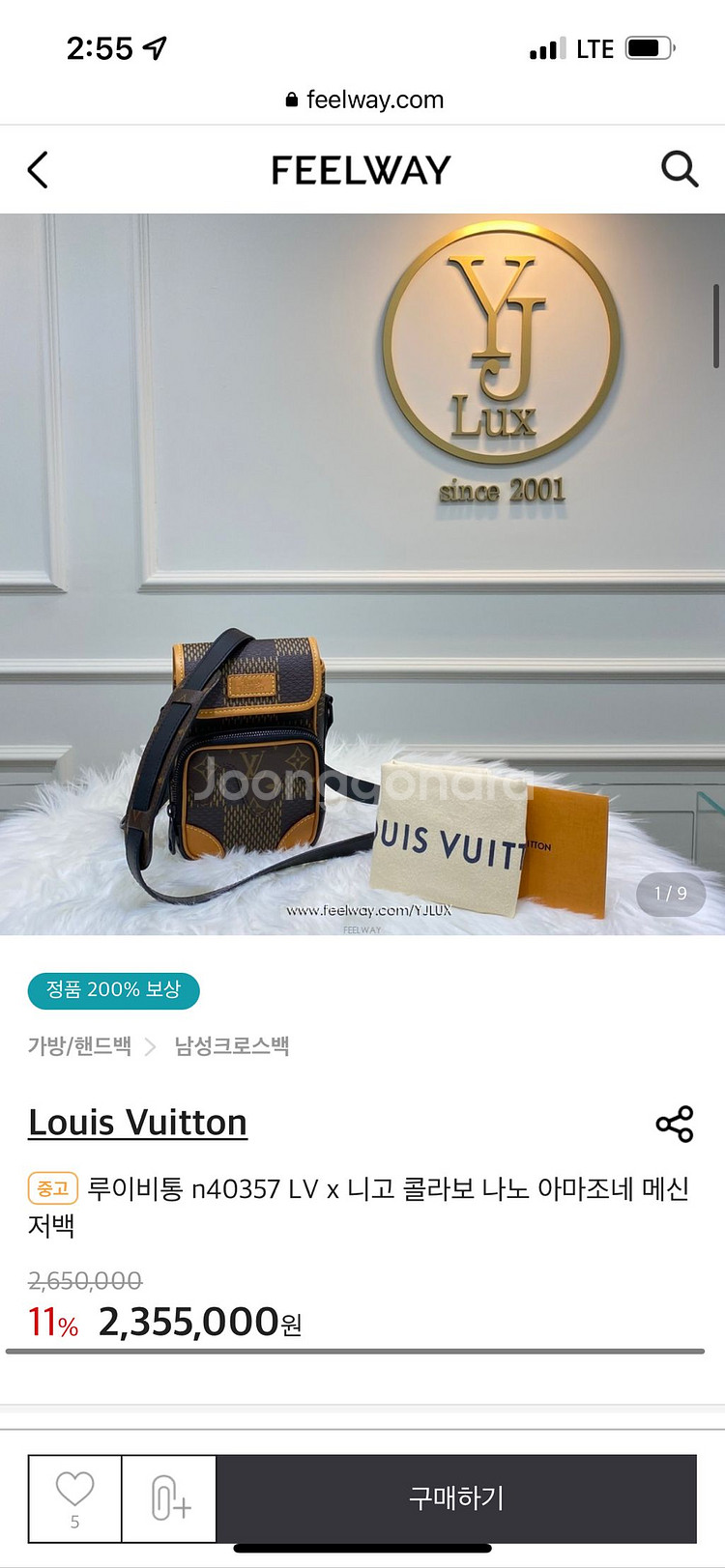This screenshot has width=725, height=1568.
Task: Open the Louis Vuitton bag photo
Action: (362, 574)
